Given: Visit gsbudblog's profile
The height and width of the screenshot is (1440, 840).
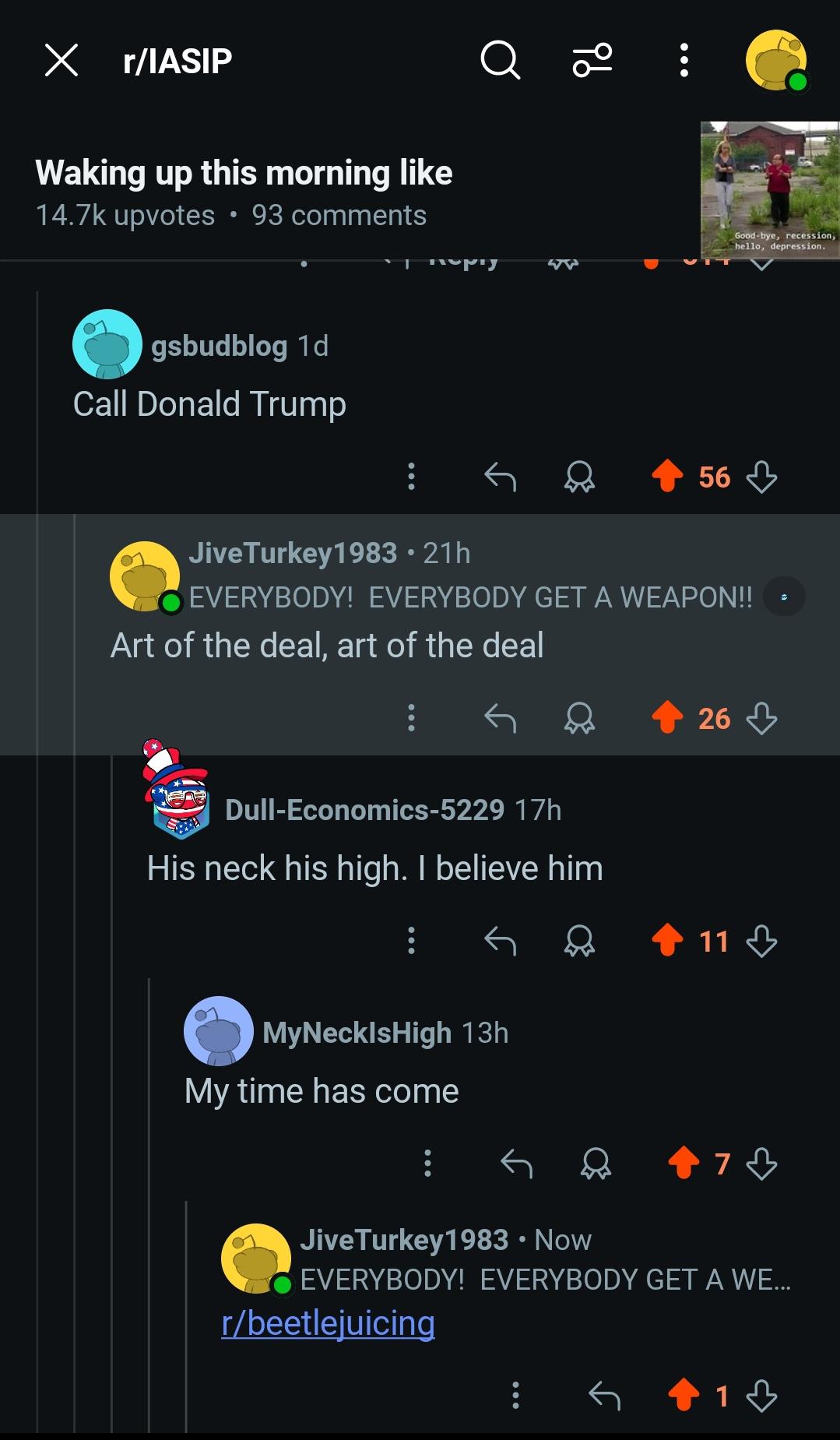Looking at the screenshot, I should tap(219, 345).
